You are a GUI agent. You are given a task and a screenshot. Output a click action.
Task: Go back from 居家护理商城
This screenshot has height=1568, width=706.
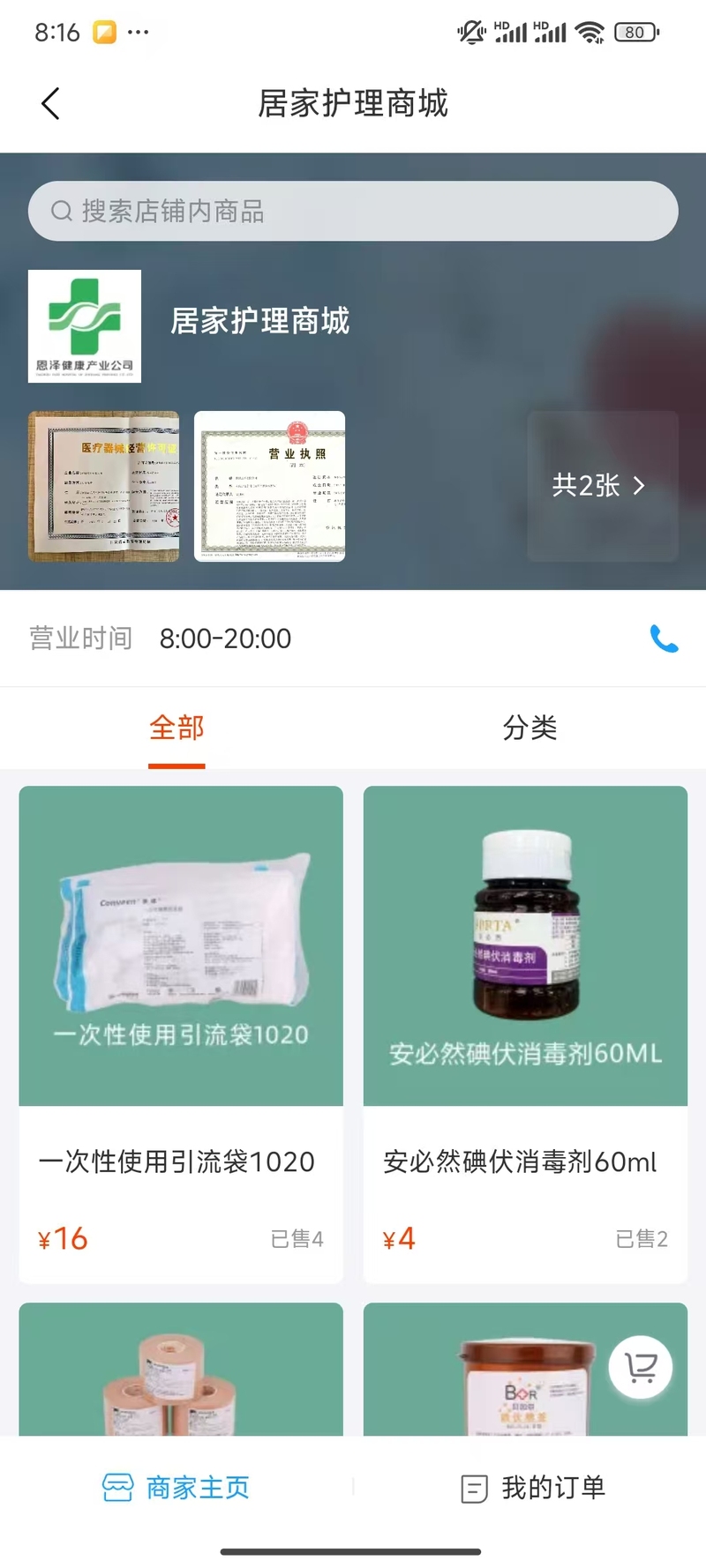coord(50,104)
